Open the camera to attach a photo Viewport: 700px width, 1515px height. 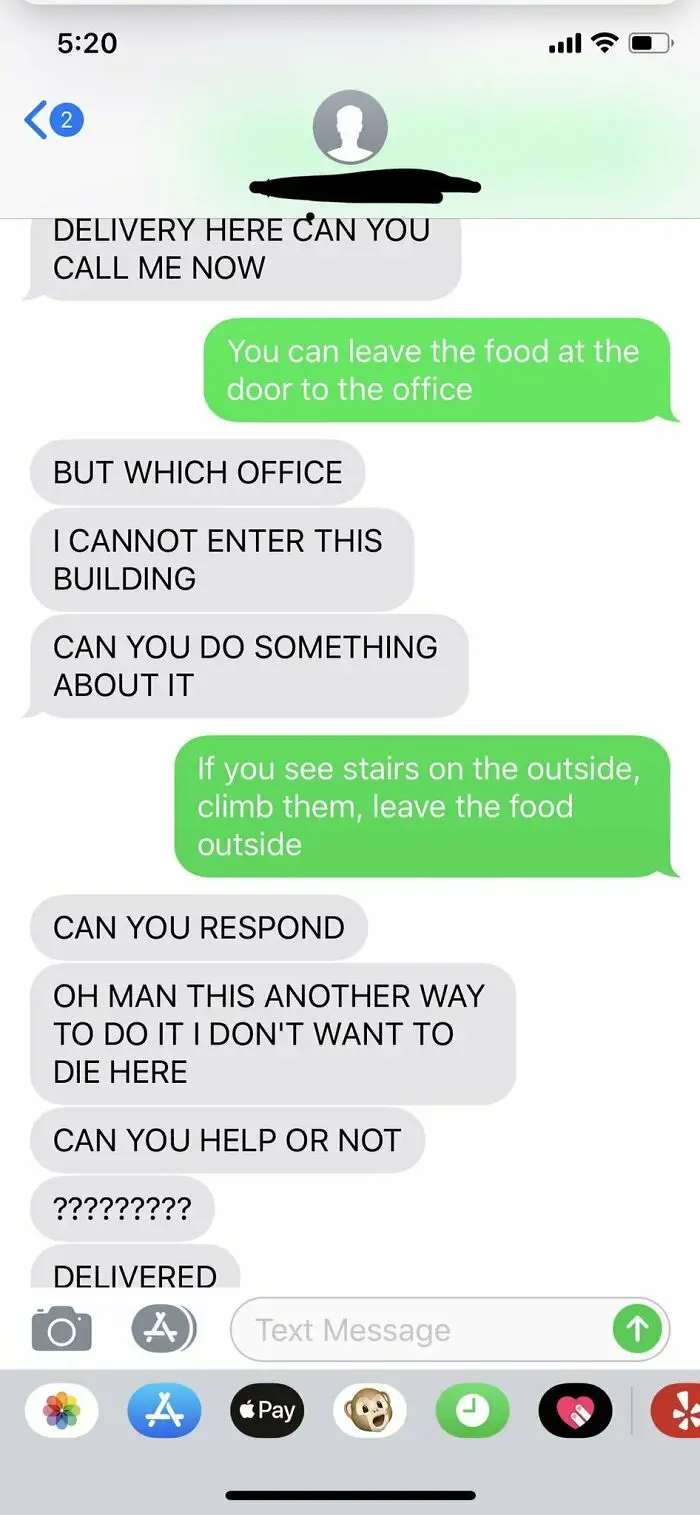pyautogui.click(x=61, y=1330)
